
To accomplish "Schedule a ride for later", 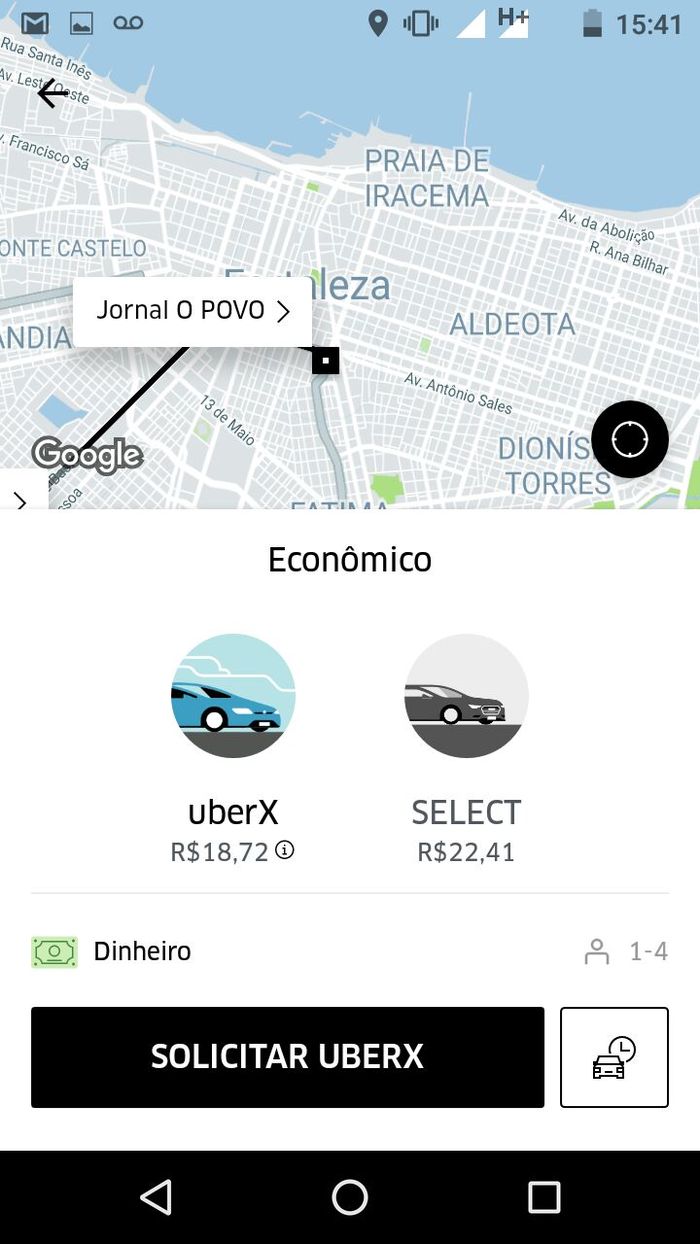I will click(x=614, y=1057).
